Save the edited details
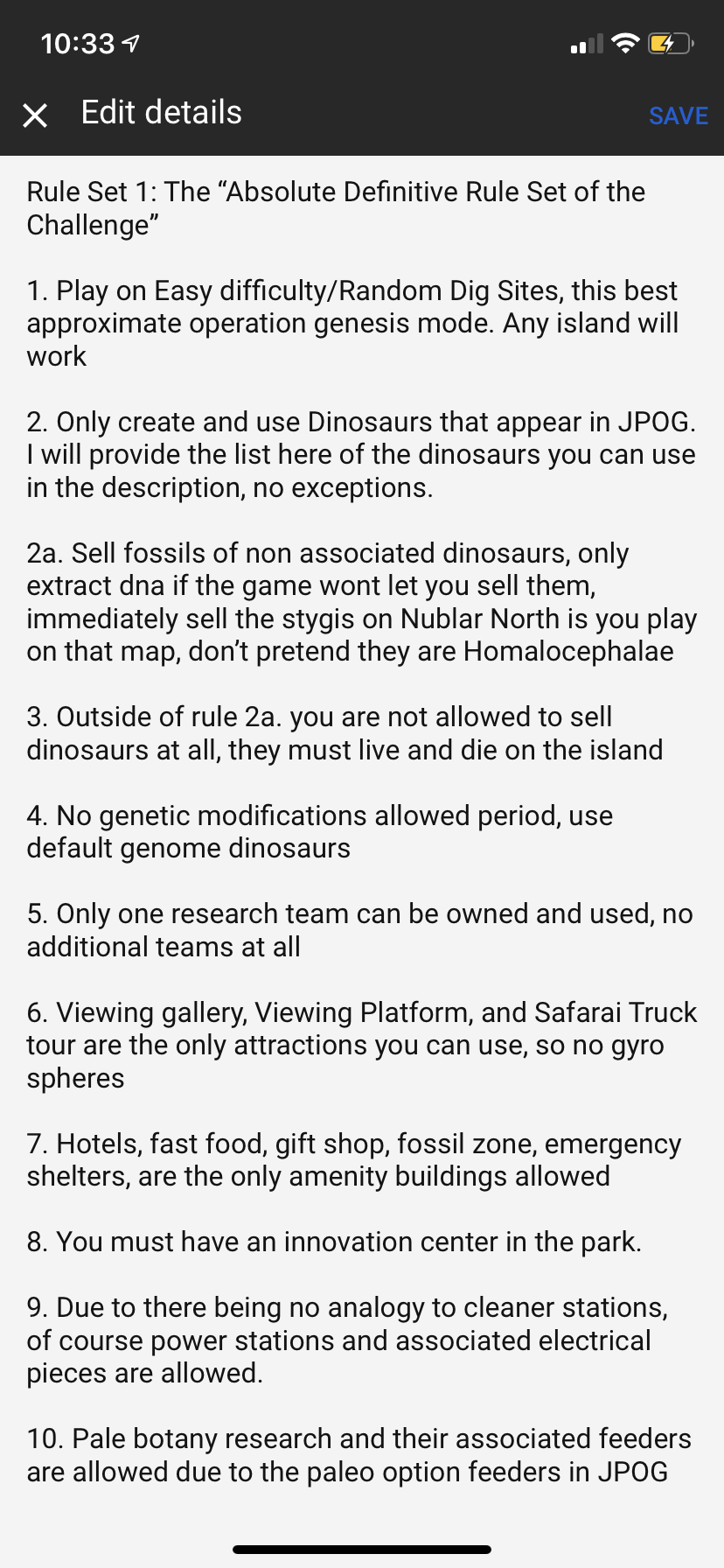Screen dimensions: 724x1568 tap(678, 115)
